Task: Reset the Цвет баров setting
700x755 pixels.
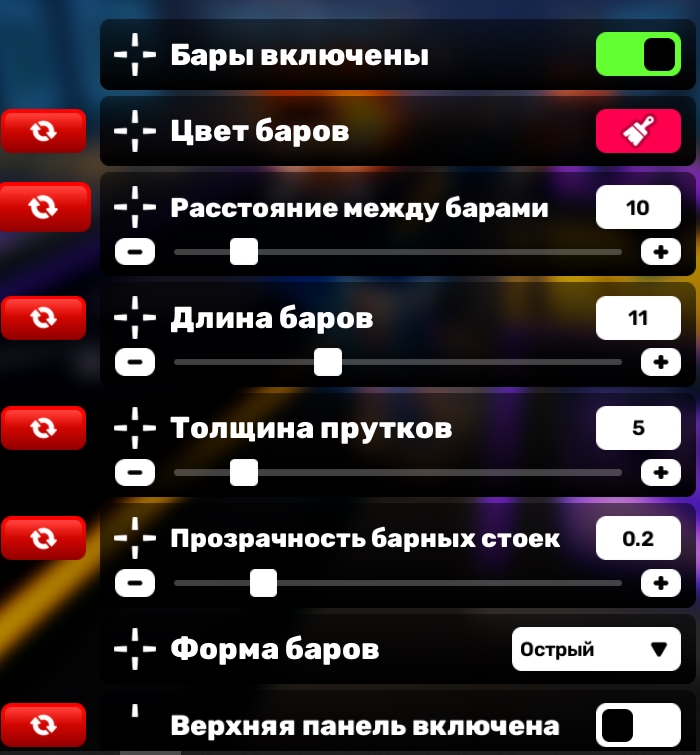Action: tap(43, 131)
